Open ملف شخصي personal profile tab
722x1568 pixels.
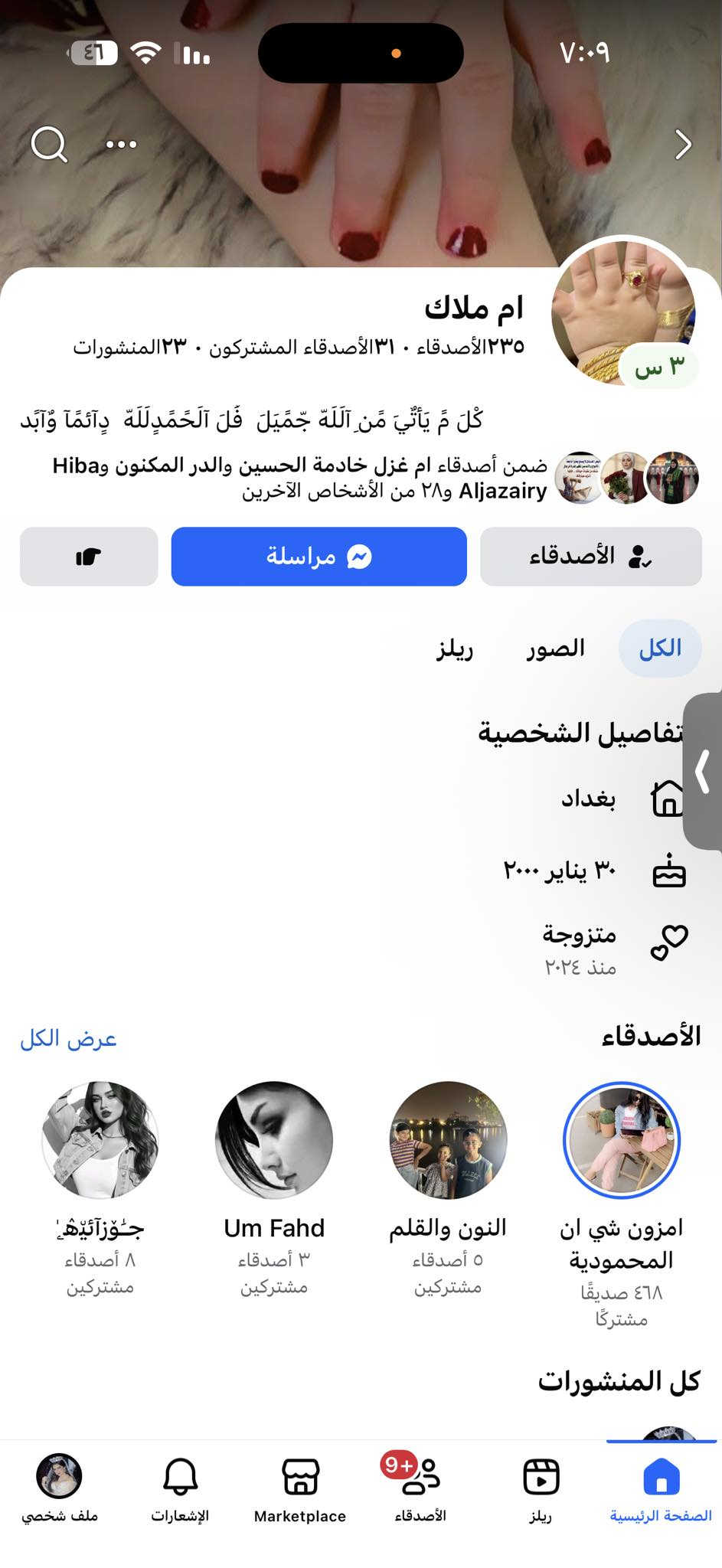60,1489
